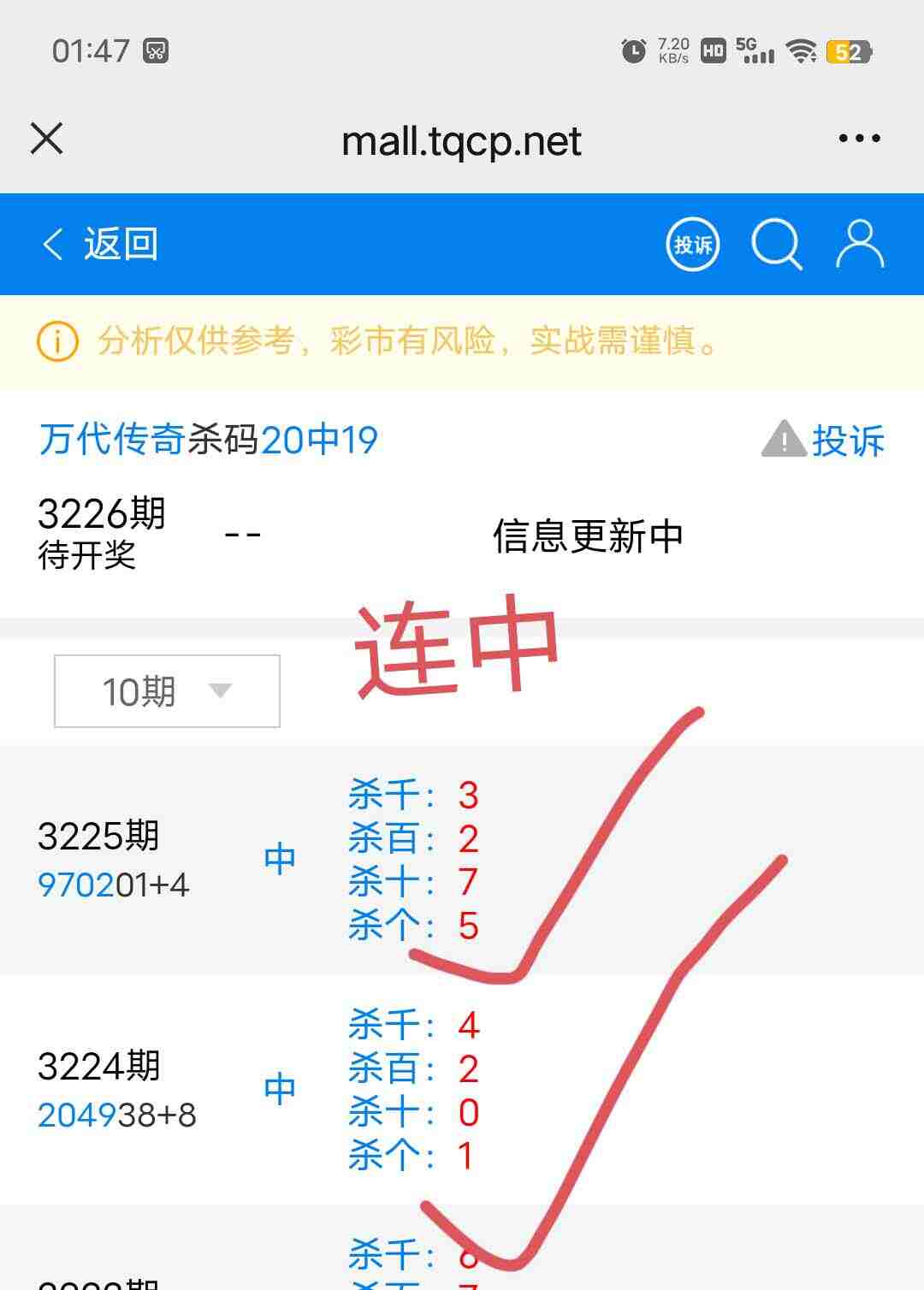Tap the 中 marker next to 3224期
The image size is (924, 1290).
coord(280,1088)
